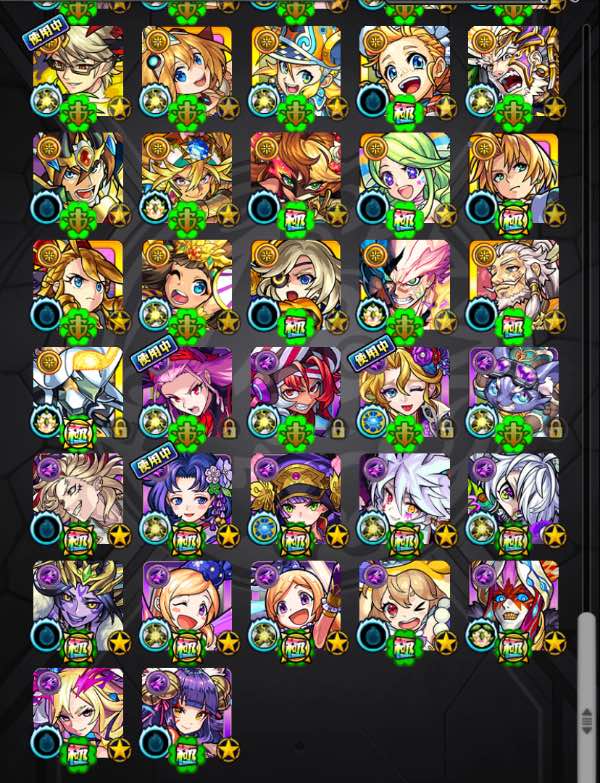
Task: Tap the scrollbar handle on the right edge
Action: [x=588, y=672]
